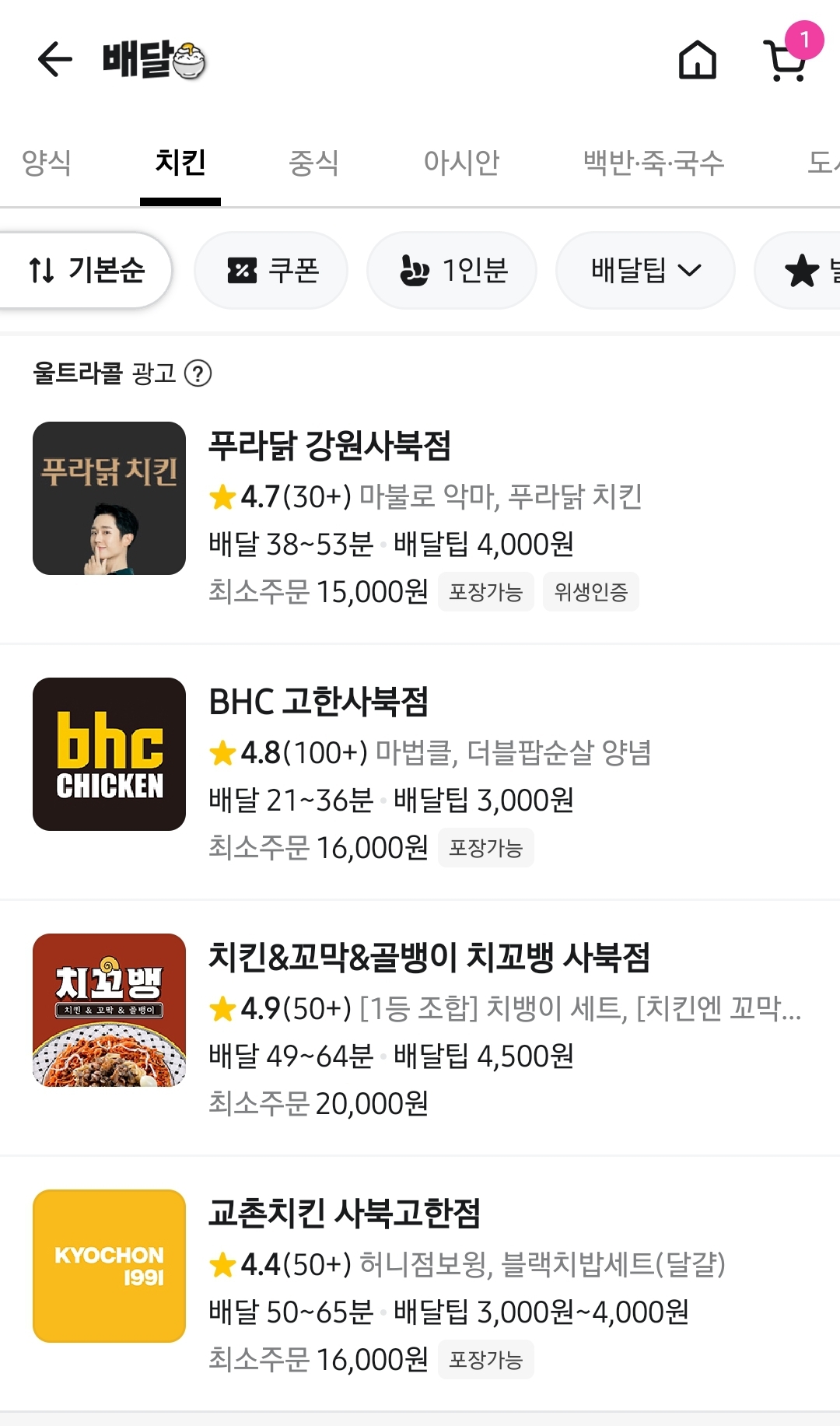Filter restaurants by 쿠폰
840x1426 pixels.
point(271,271)
